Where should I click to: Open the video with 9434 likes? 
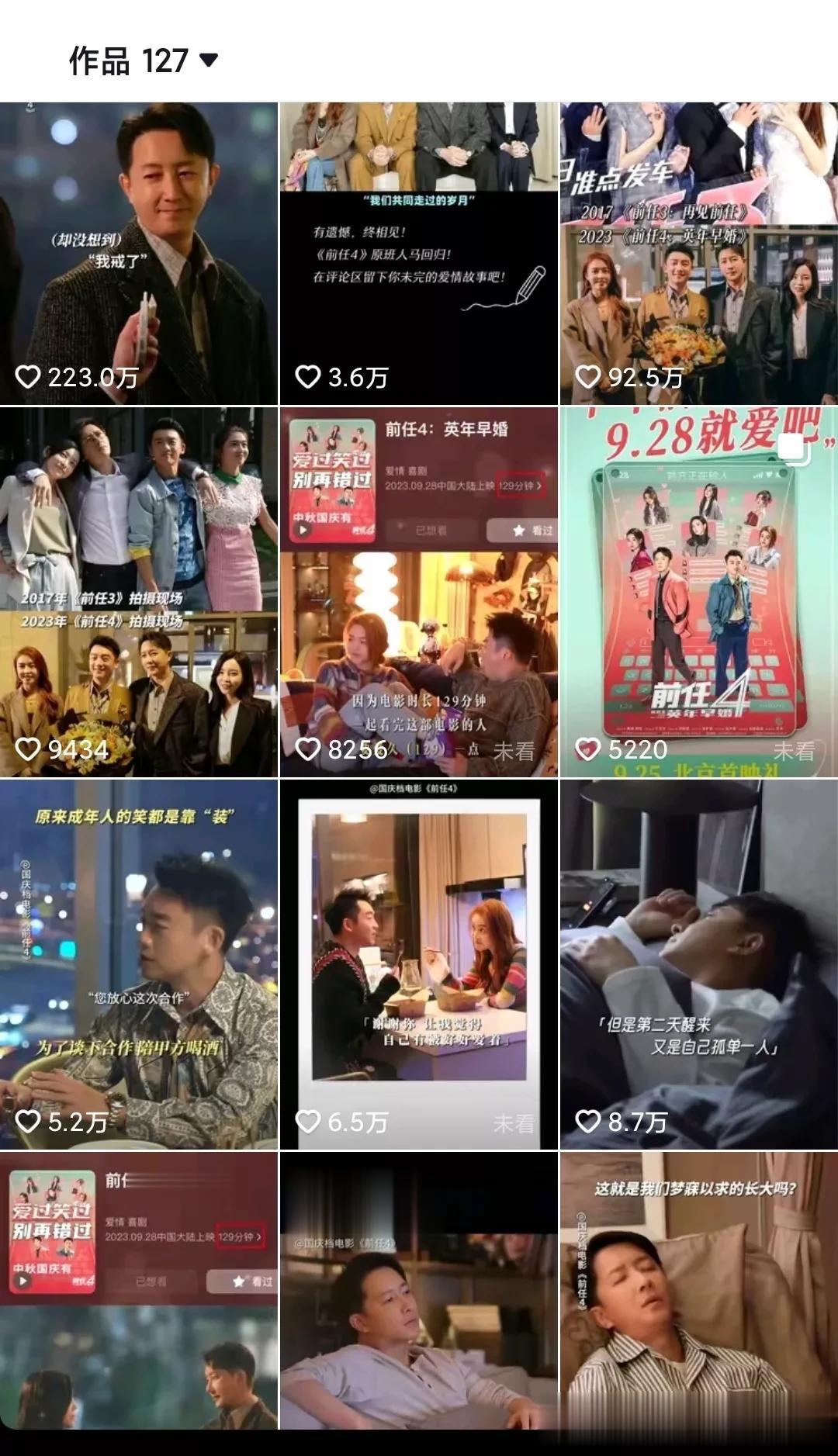(139, 592)
